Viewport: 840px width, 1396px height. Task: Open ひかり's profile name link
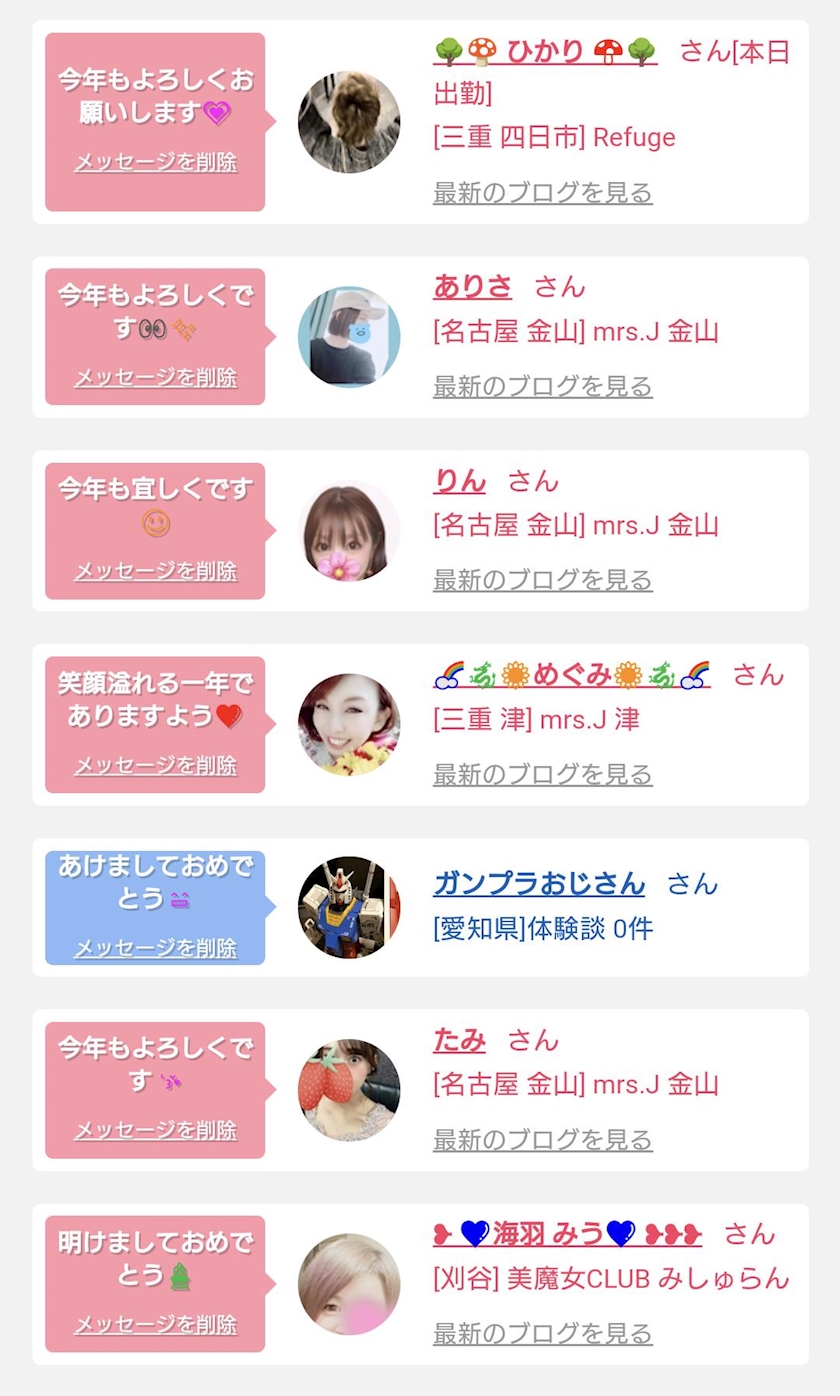pos(545,51)
